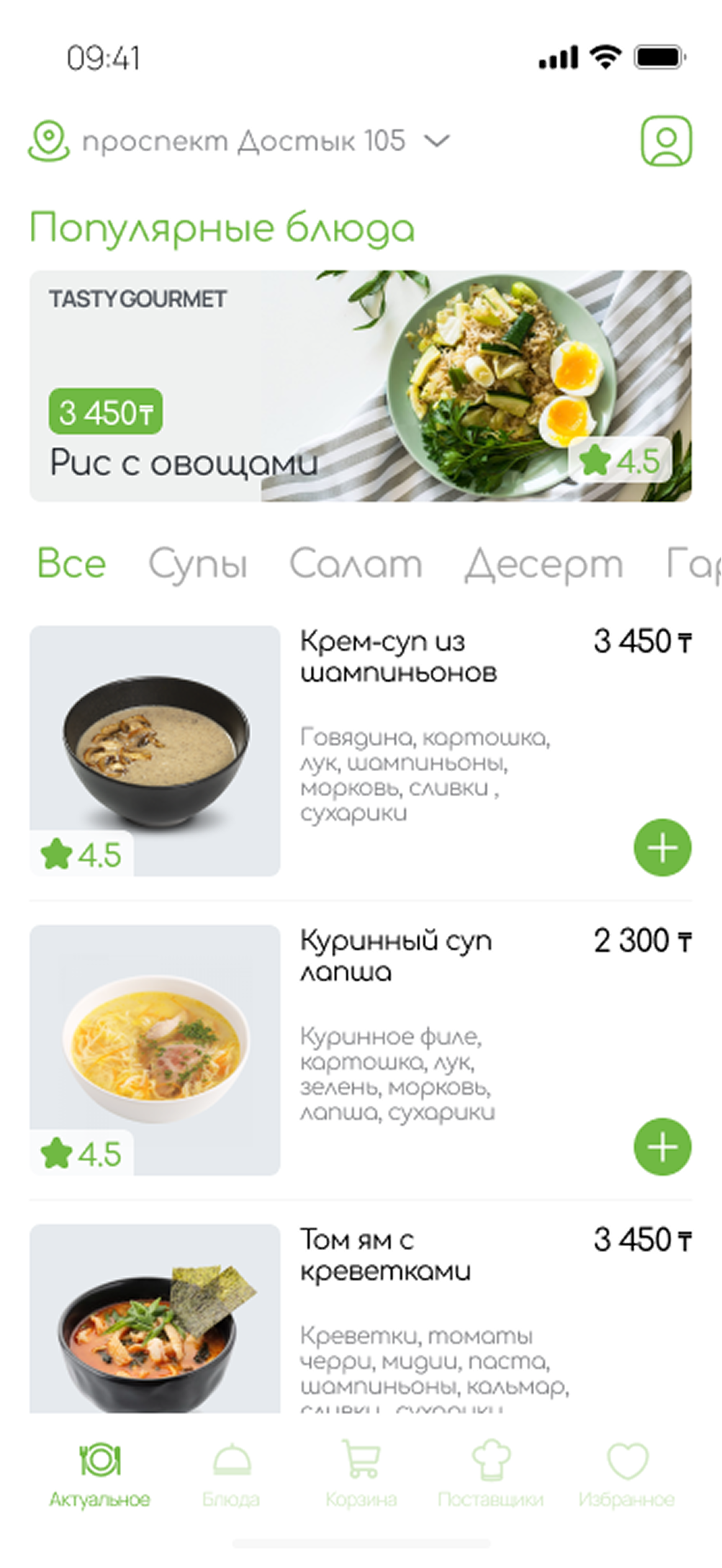Open the Корзина cart tab

pyautogui.click(x=361, y=1476)
